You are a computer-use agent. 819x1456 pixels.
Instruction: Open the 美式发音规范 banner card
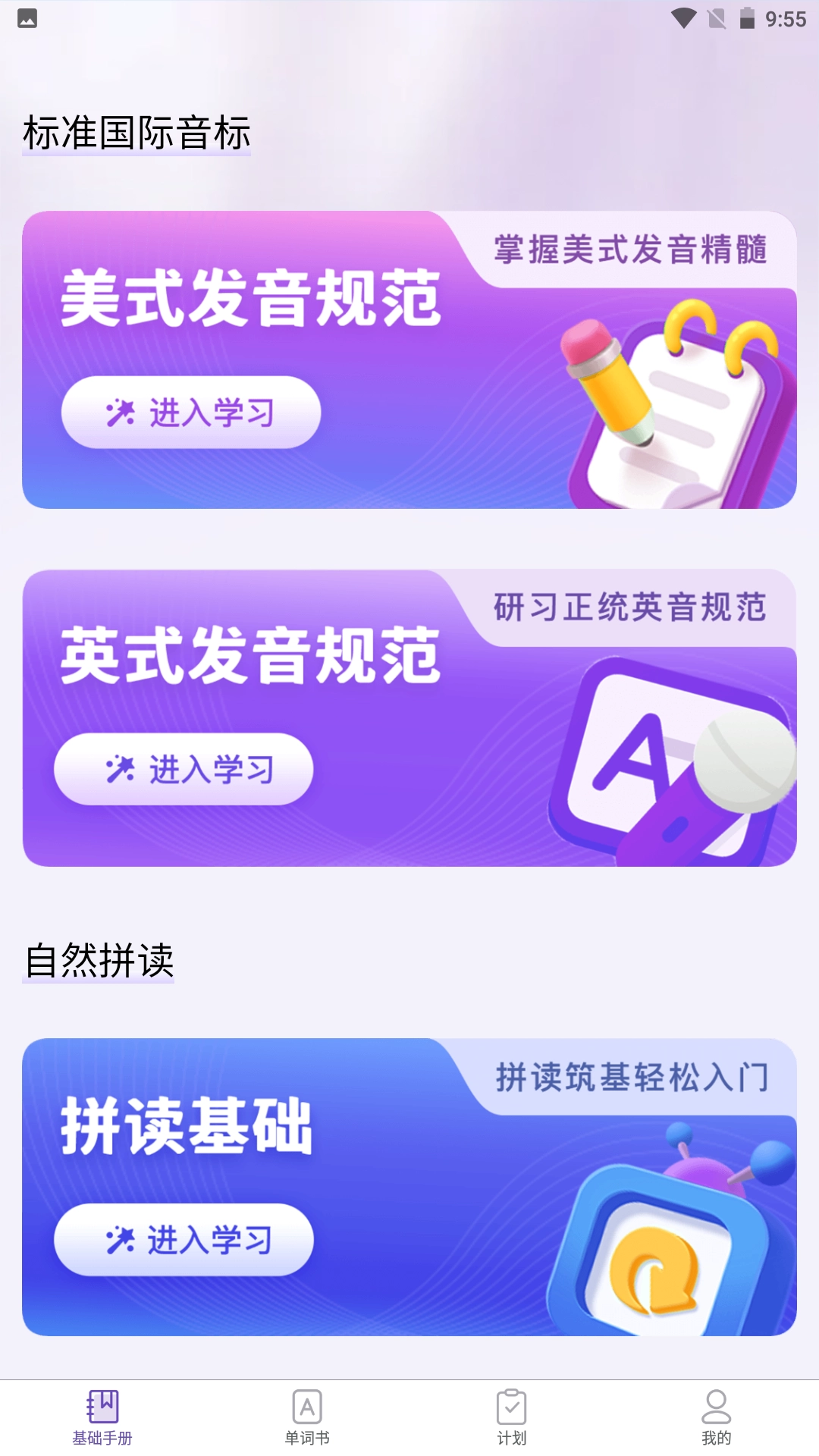click(409, 360)
